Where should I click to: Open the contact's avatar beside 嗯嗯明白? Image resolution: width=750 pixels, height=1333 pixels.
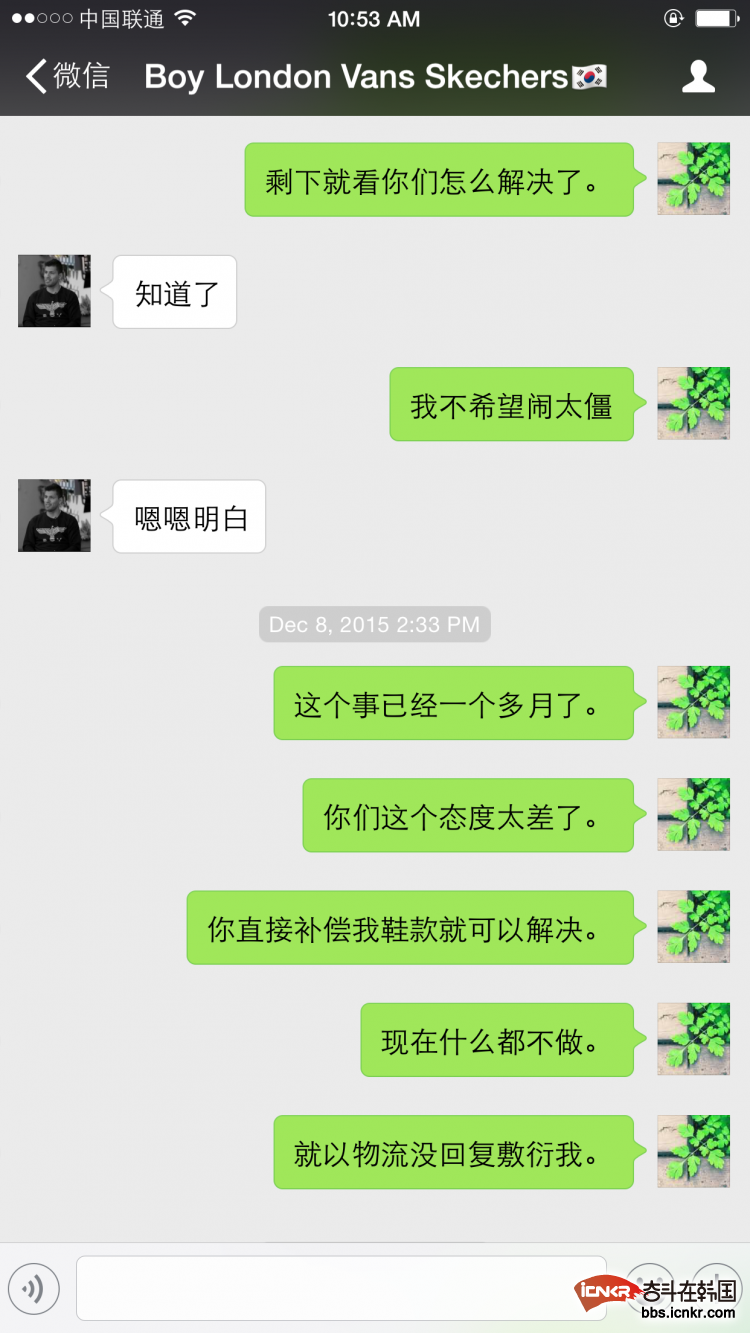tap(54, 516)
